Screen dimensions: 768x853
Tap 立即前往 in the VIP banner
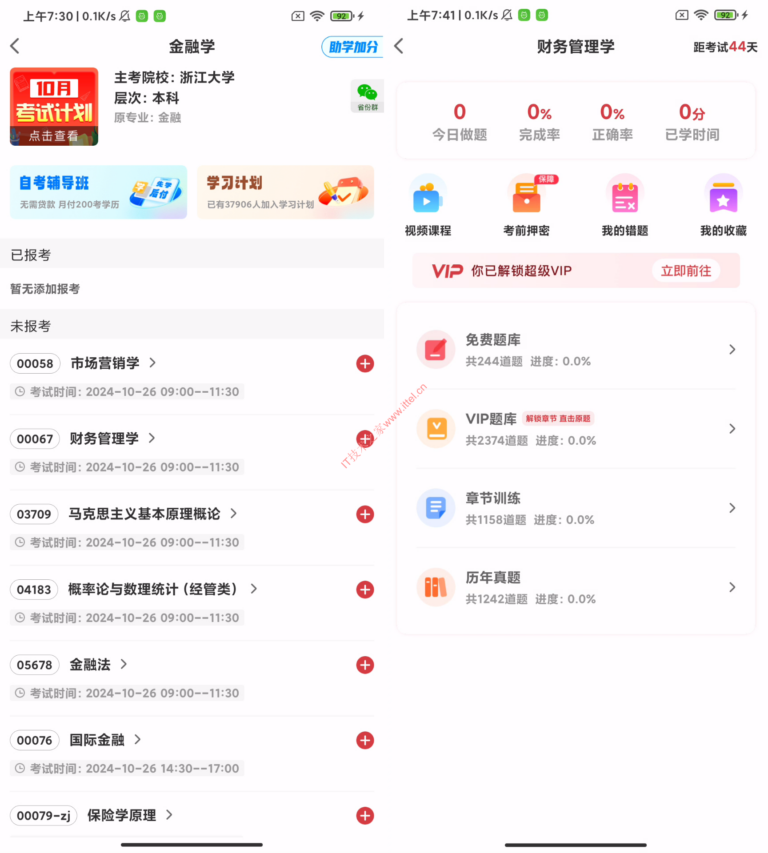pos(686,270)
